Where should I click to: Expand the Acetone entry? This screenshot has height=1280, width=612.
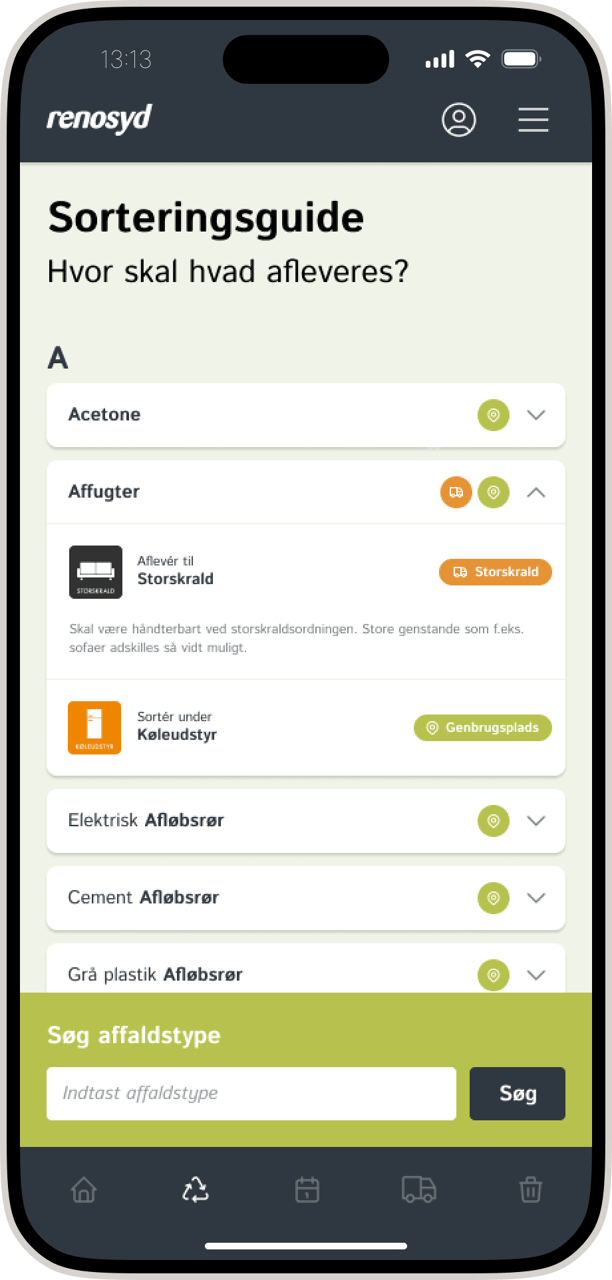tap(536, 415)
